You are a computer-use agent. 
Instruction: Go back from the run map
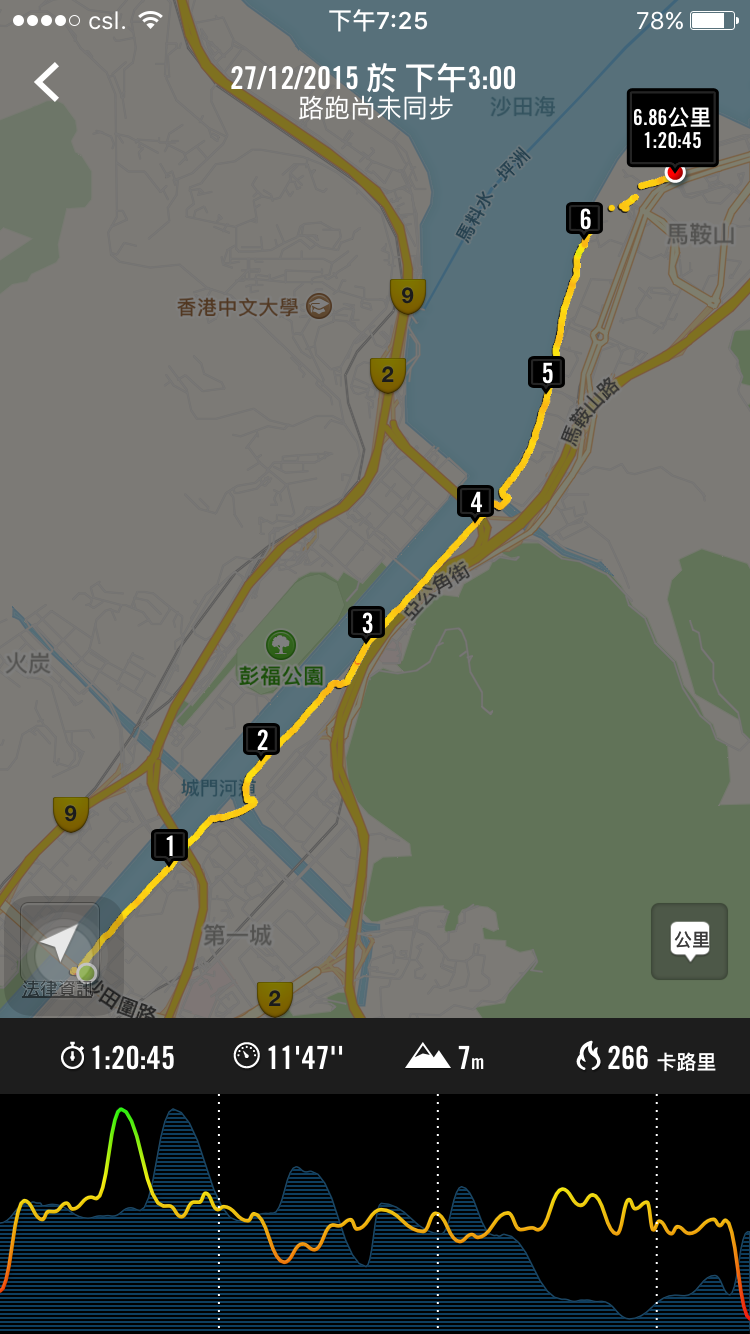click(x=47, y=82)
